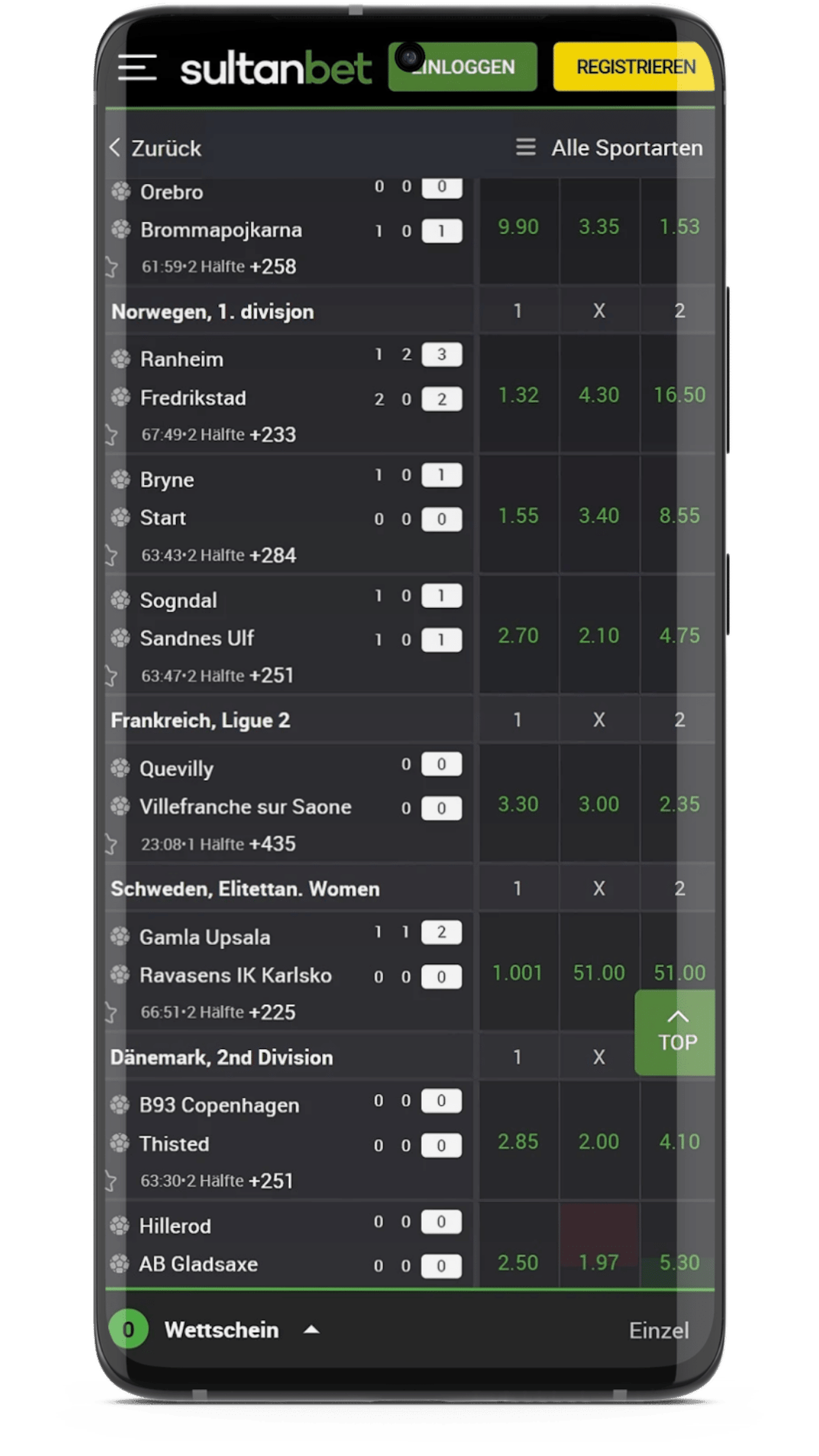This screenshot has height=1456, width=819.
Task: Click the Wettschein counter badge
Action: pyautogui.click(x=131, y=1330)
